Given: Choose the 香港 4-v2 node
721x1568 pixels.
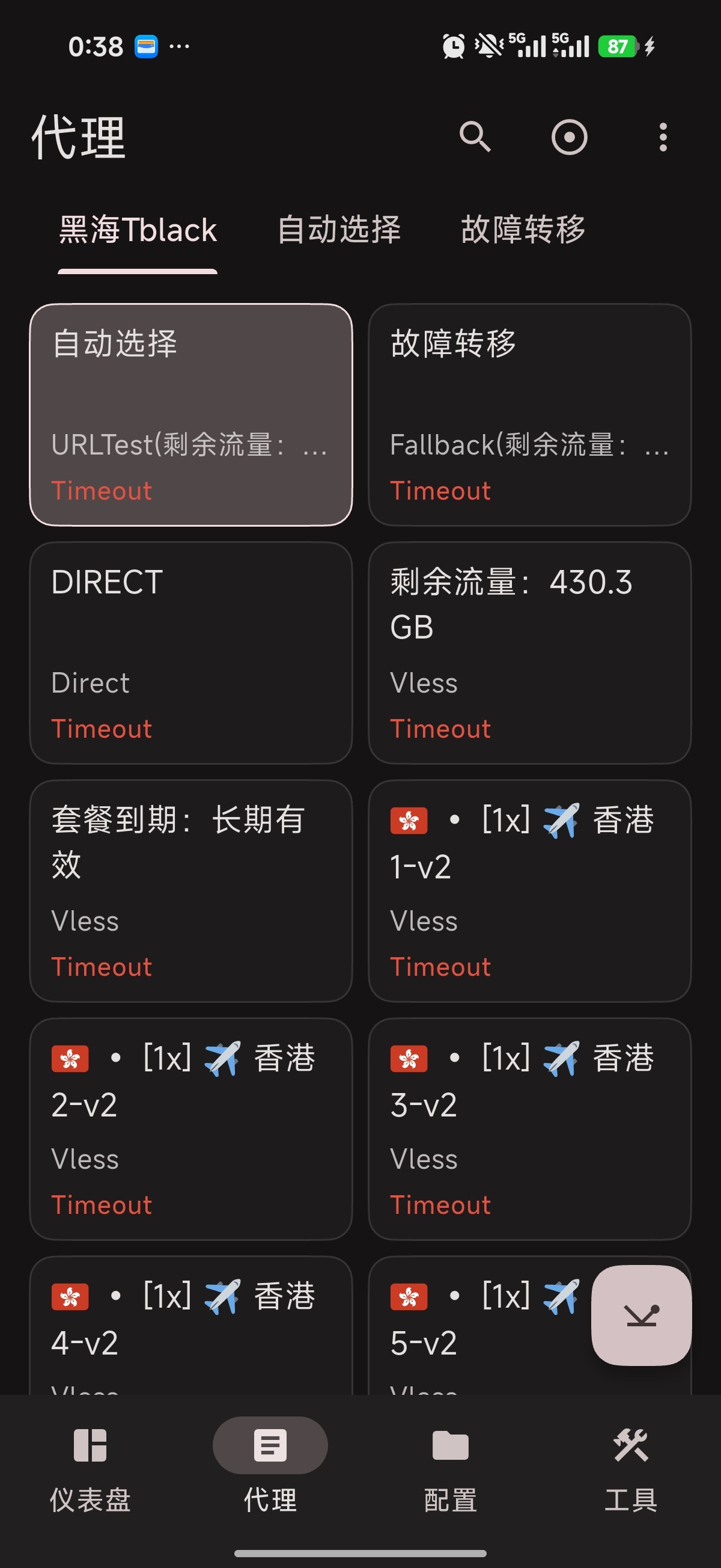Looking at the screenshot, I should (191, 1327).
